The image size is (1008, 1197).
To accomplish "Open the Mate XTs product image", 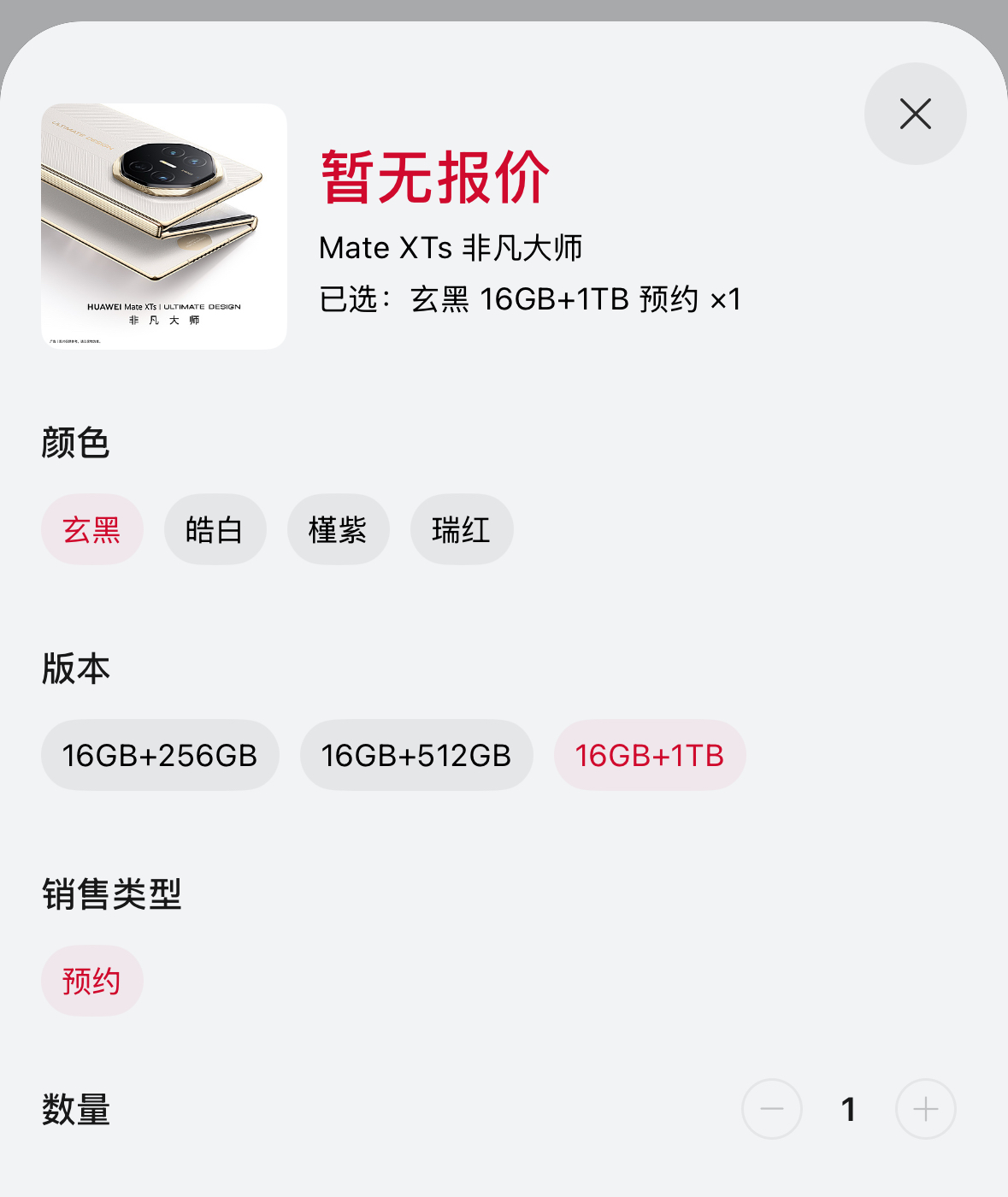I will coord(164,227).
